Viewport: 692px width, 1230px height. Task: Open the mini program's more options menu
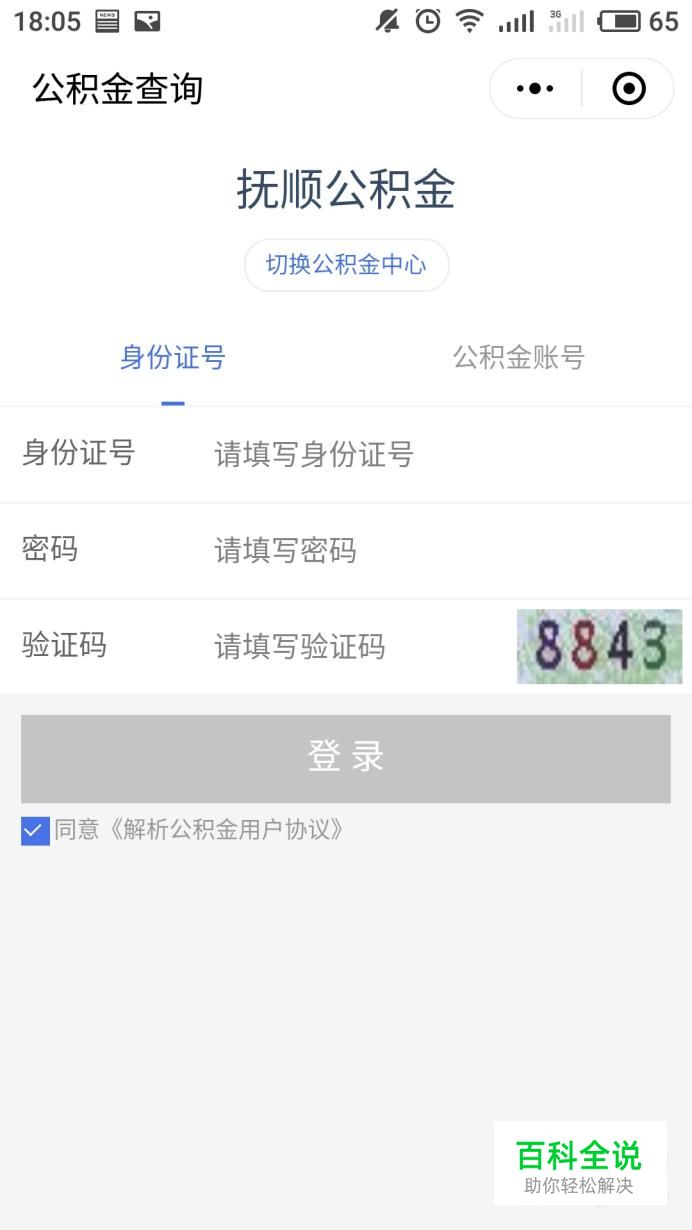tap(535, 89)
